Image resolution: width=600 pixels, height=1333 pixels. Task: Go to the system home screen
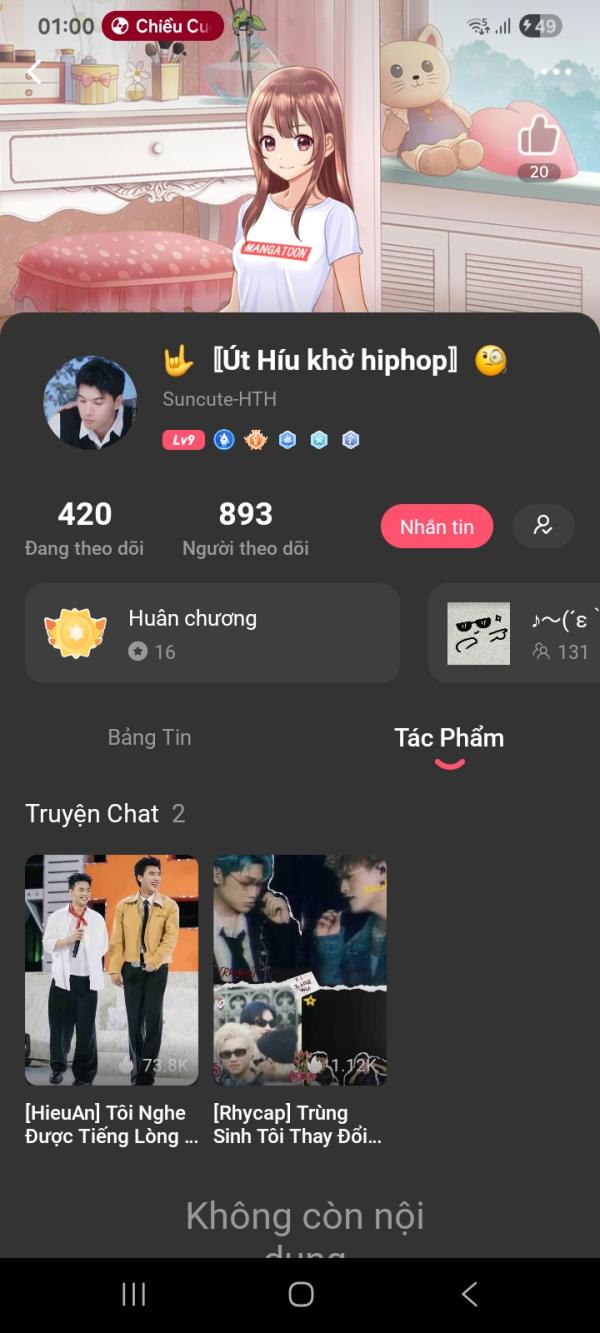tap(300, 1294)
